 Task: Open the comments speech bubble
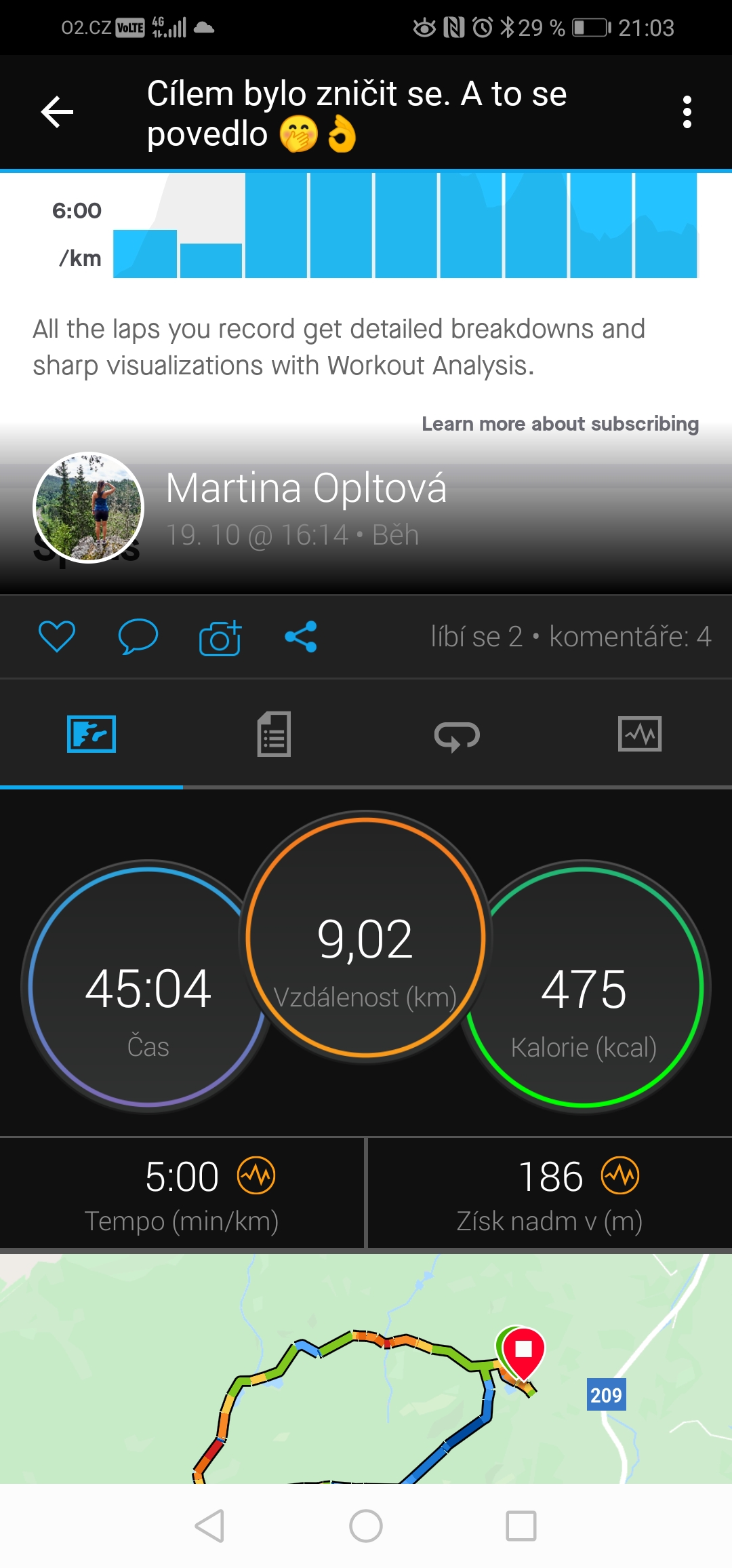pyautogui.click(x=138, y=637)
